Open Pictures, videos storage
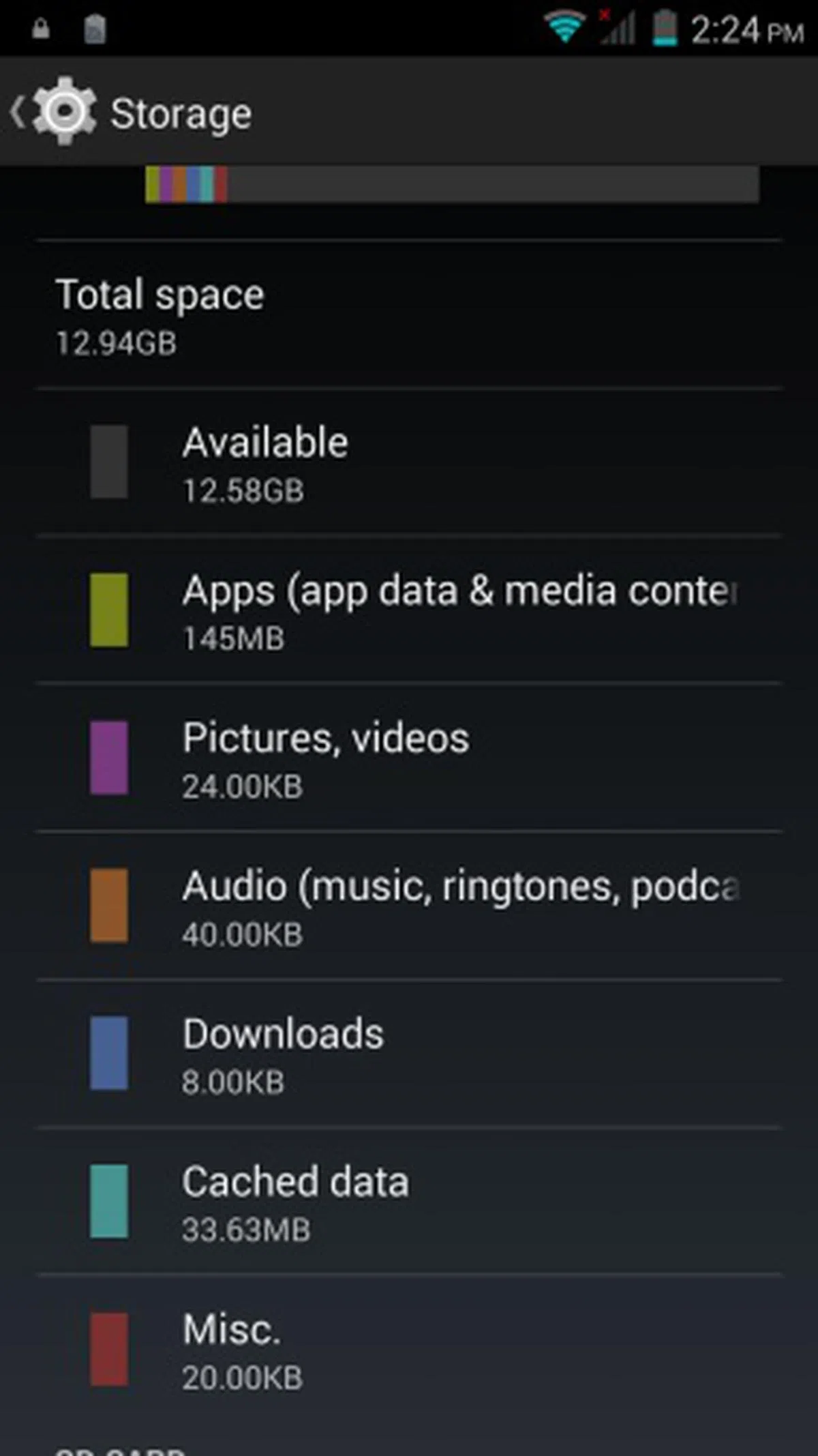Viewport: 818px width, 1456px height. pyautogui.click(x=409, y=758)
